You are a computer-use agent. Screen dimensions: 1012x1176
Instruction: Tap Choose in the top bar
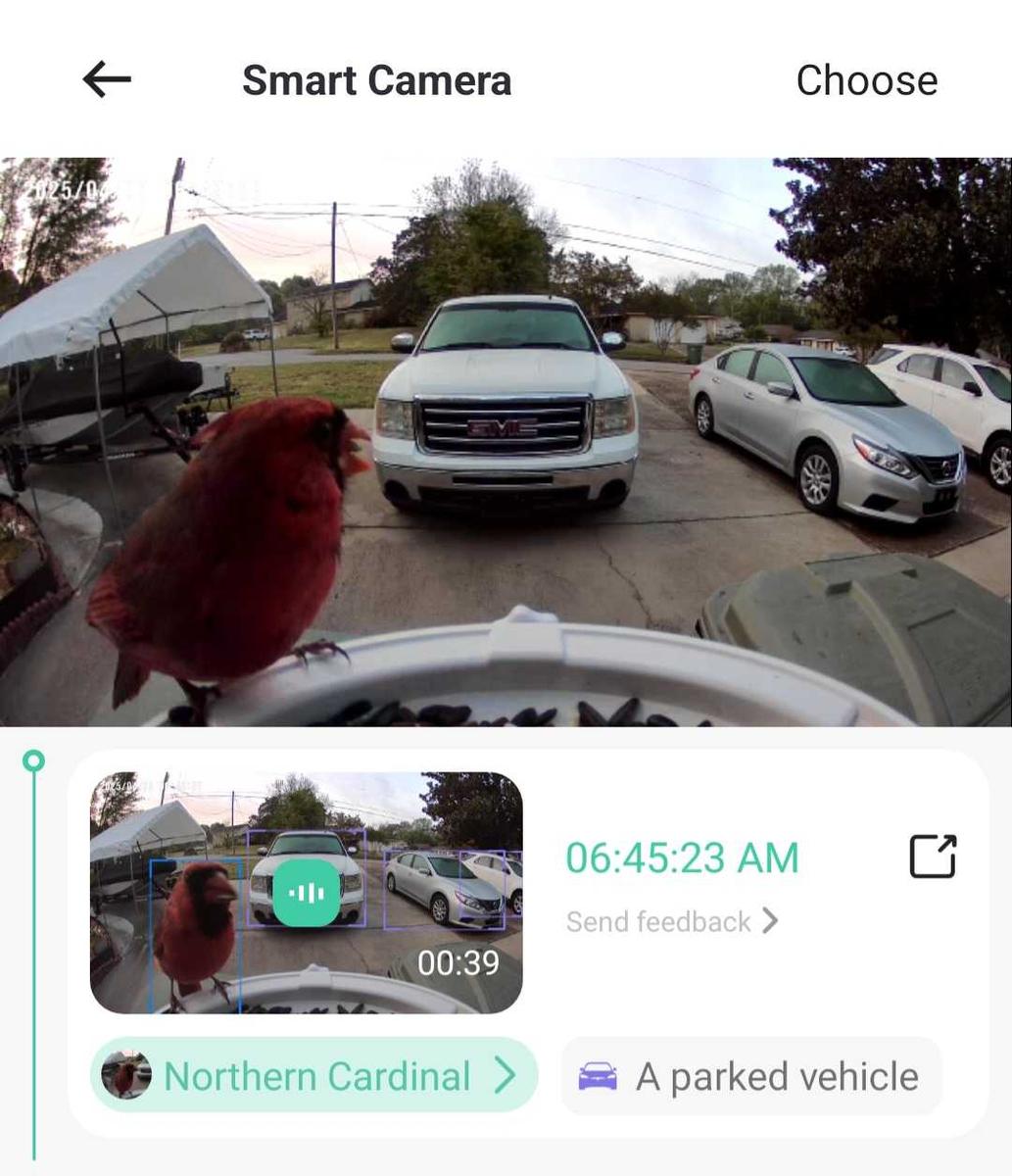coord(866,80)
